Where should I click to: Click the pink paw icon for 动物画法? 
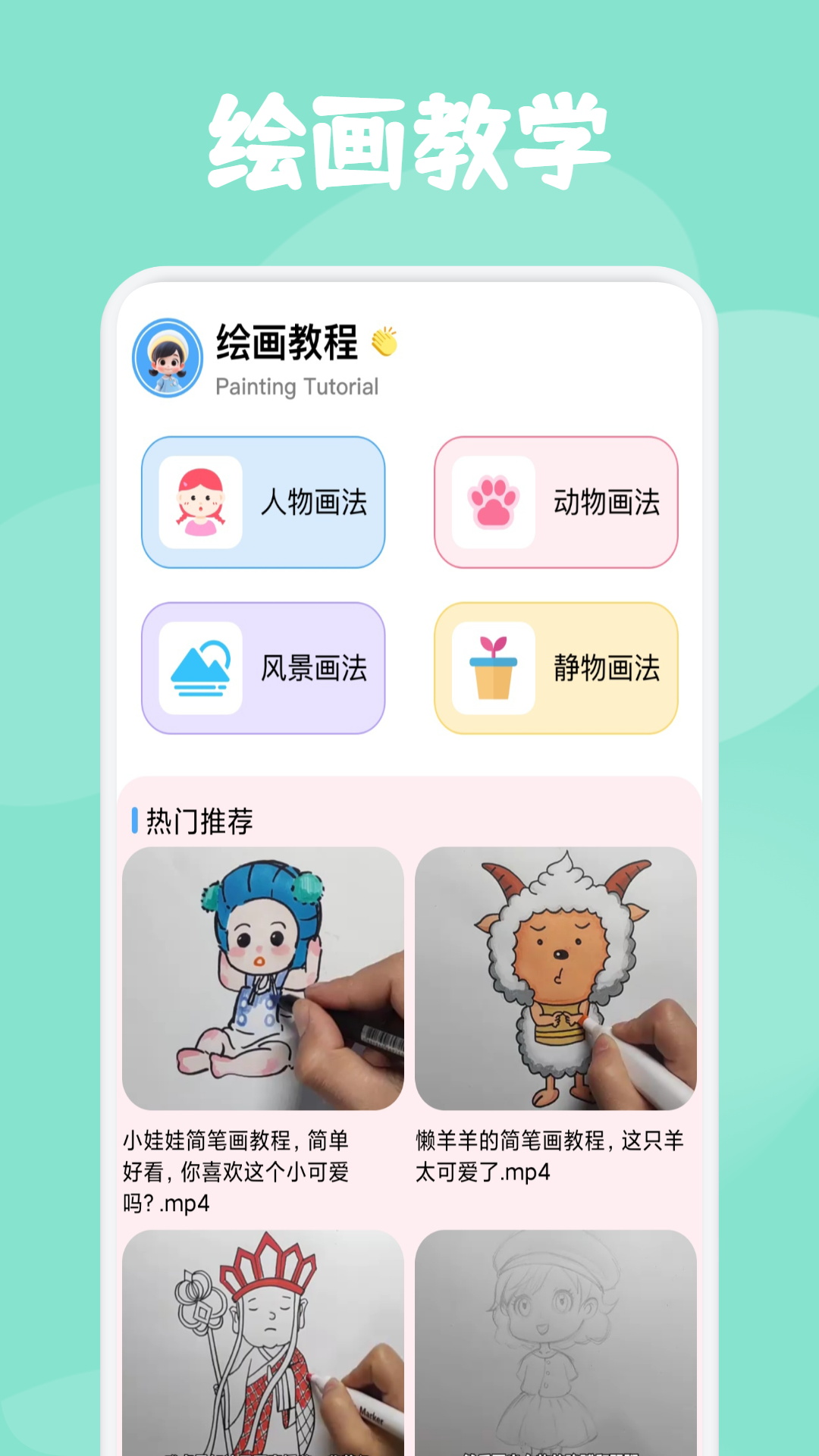tap(489, 500)
